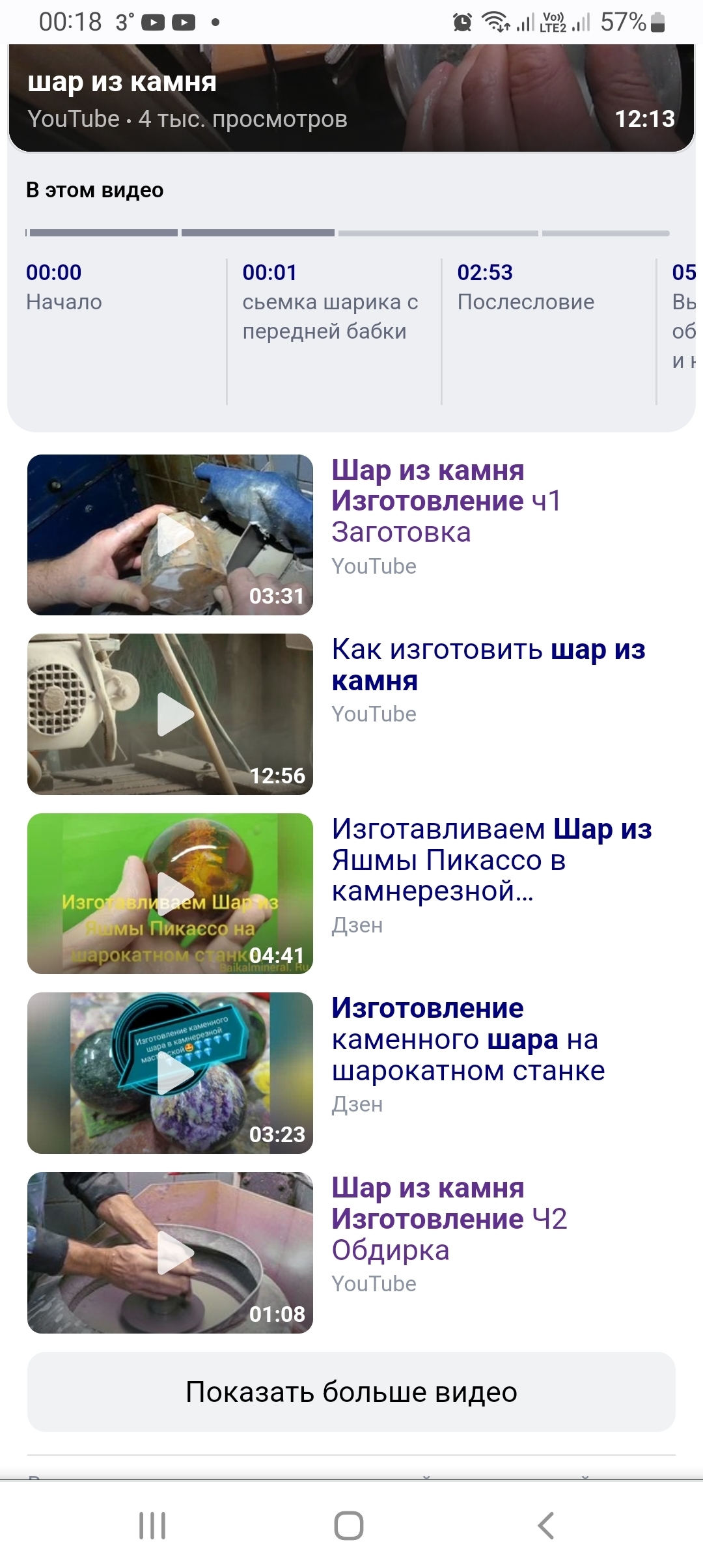
Task: Play the 03:23 stone spheres video
Action: 170,1073
